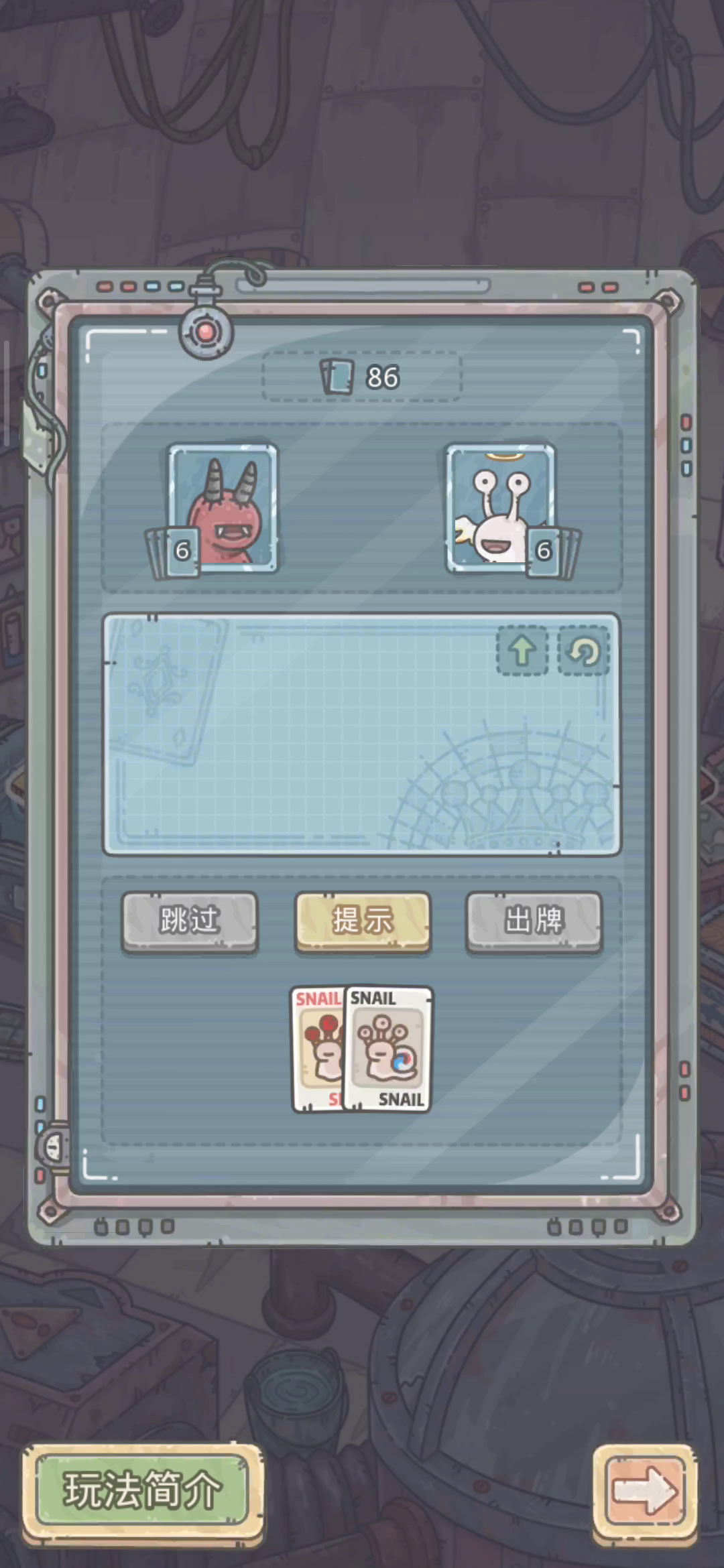Tap 出牌 to play the card
Screen dimensions: 724x1568
pos(534,920)
